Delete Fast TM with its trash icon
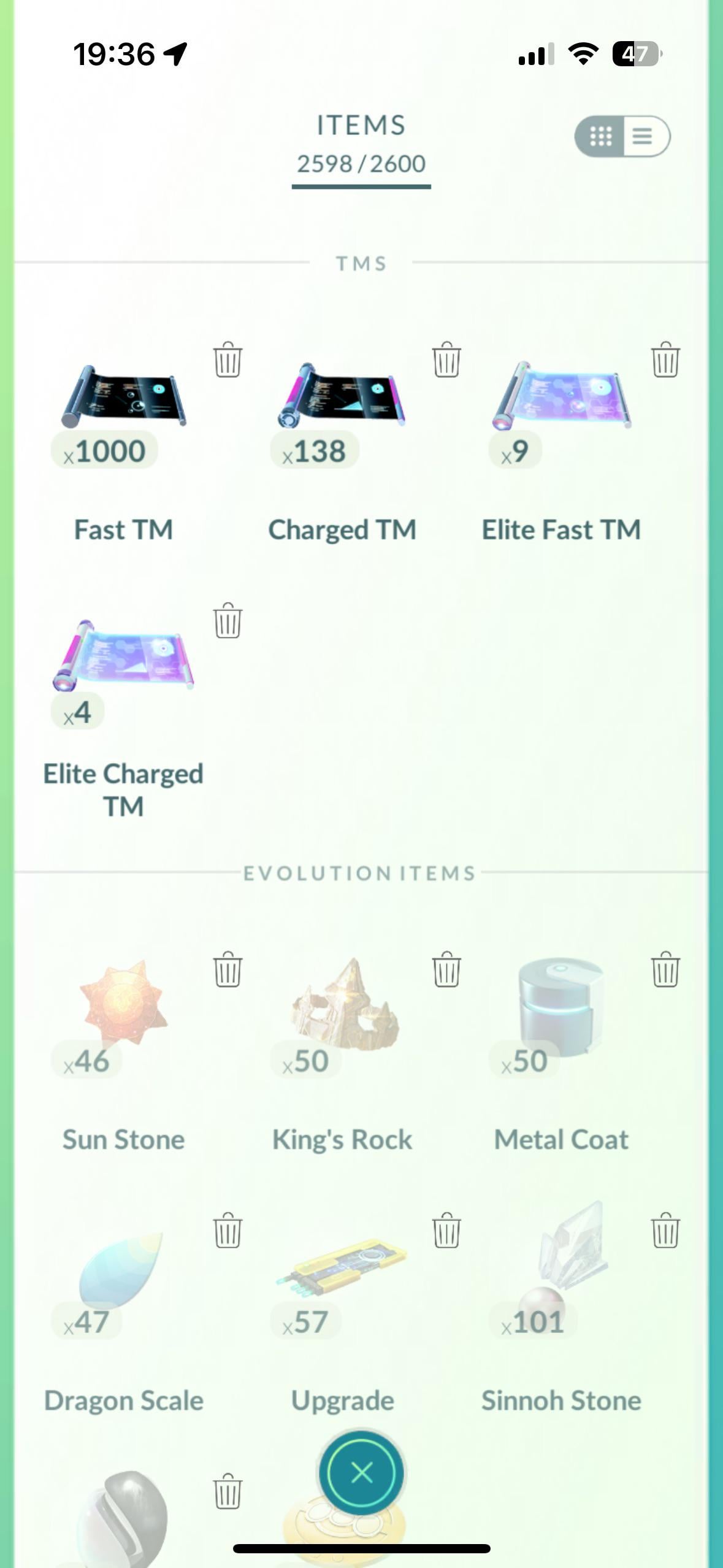The image size is (723, 1568). click(228, 359)
